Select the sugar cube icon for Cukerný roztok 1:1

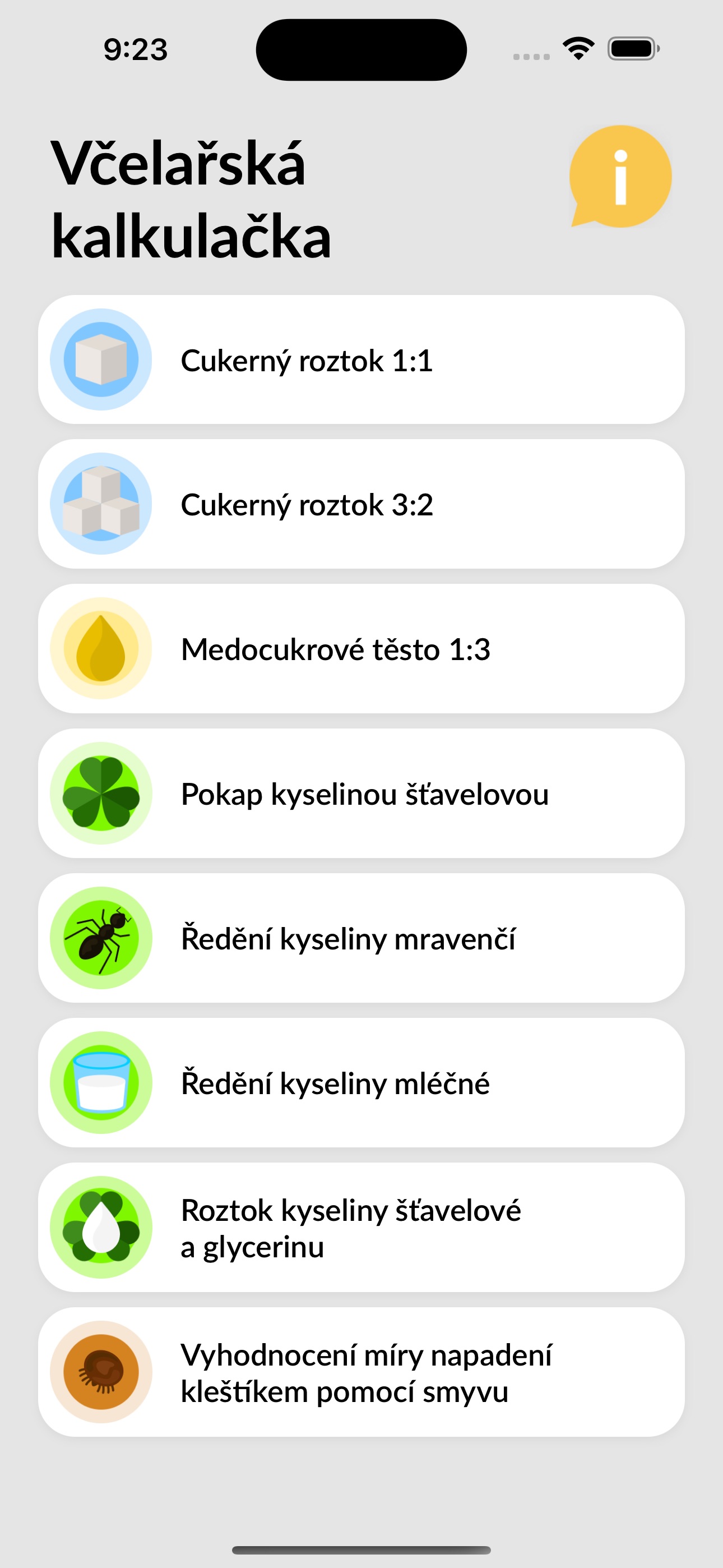click(x=101, y=359)
